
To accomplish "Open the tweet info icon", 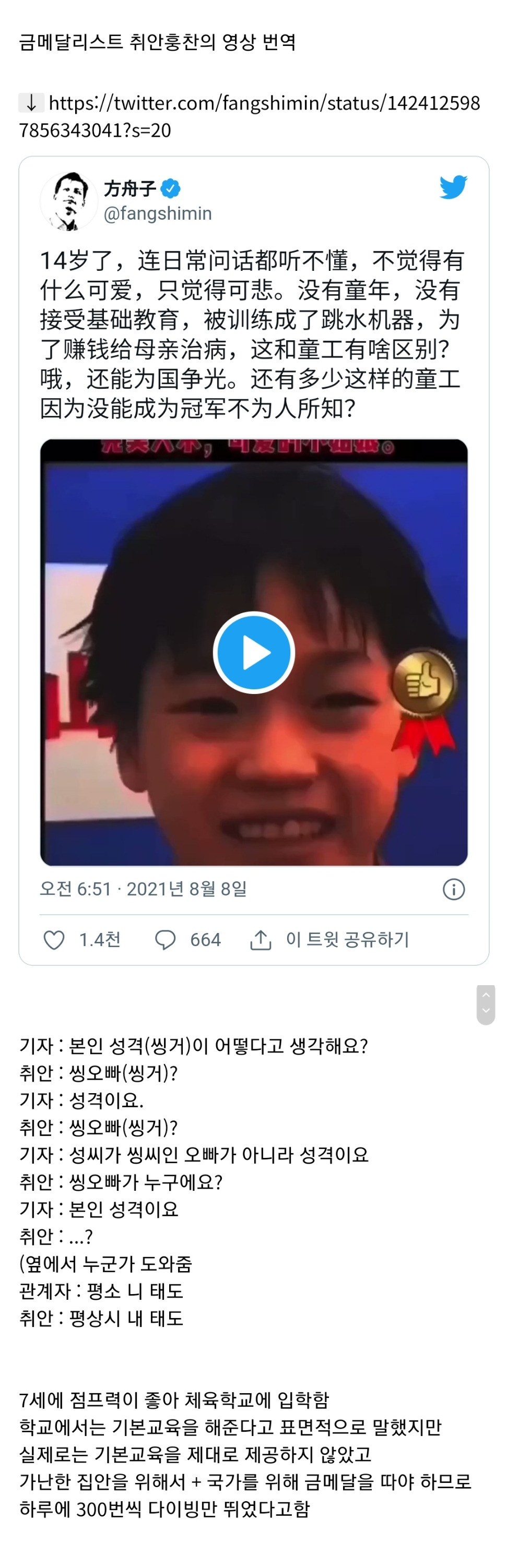I will tap(453, 889).
